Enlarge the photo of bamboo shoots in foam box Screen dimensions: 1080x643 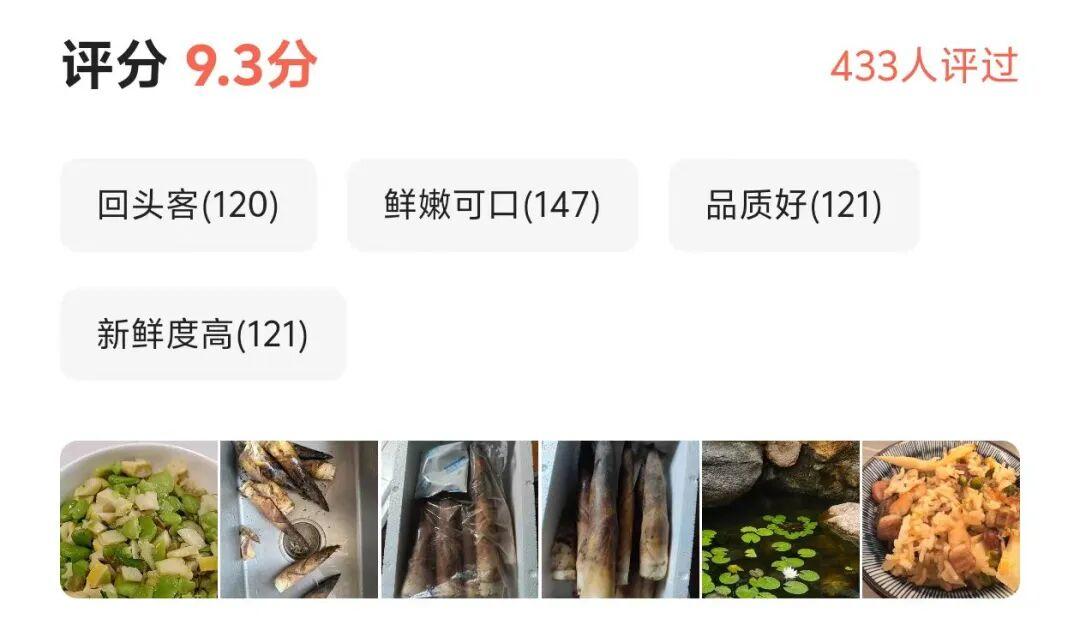pyautogui.click(x=620, y=519)
